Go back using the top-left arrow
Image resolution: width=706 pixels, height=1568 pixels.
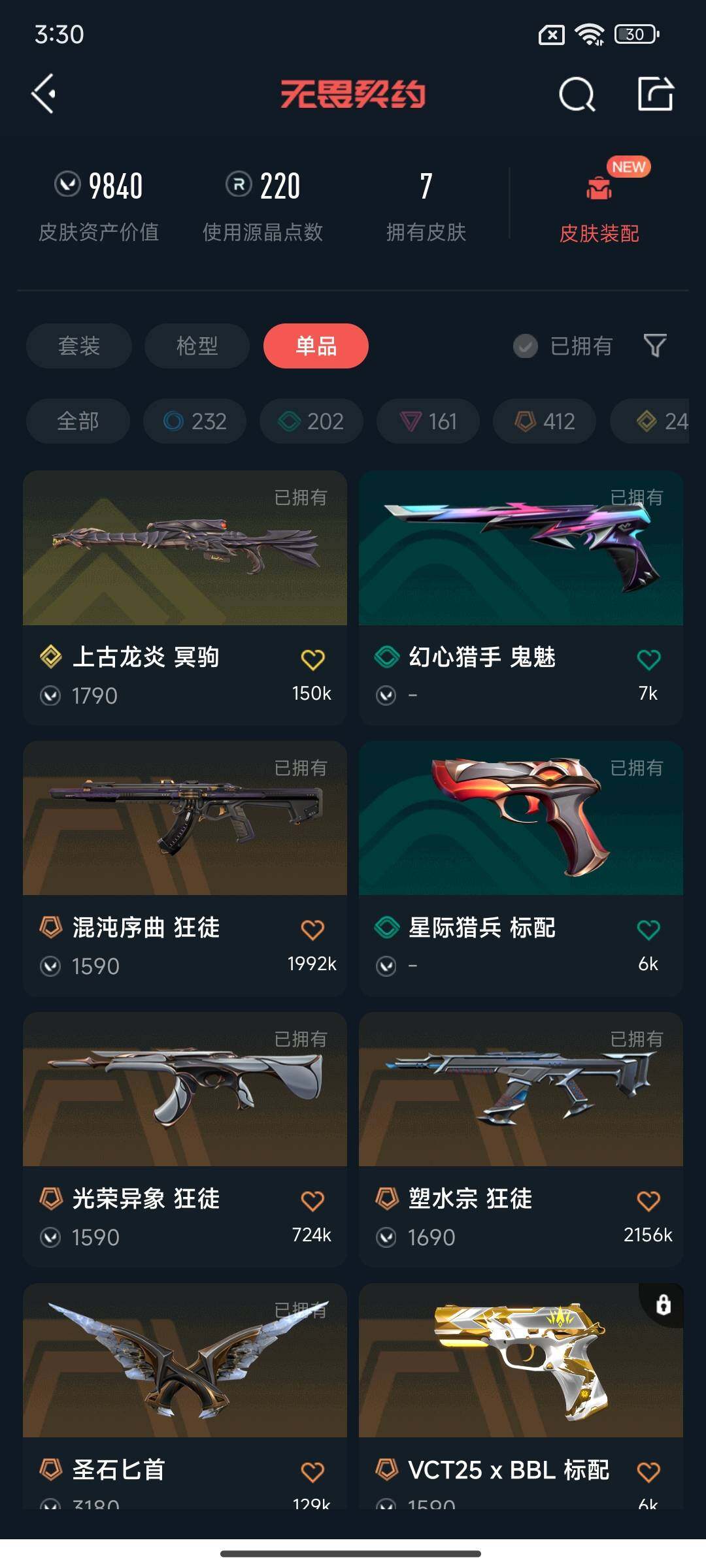pos(44,94)
